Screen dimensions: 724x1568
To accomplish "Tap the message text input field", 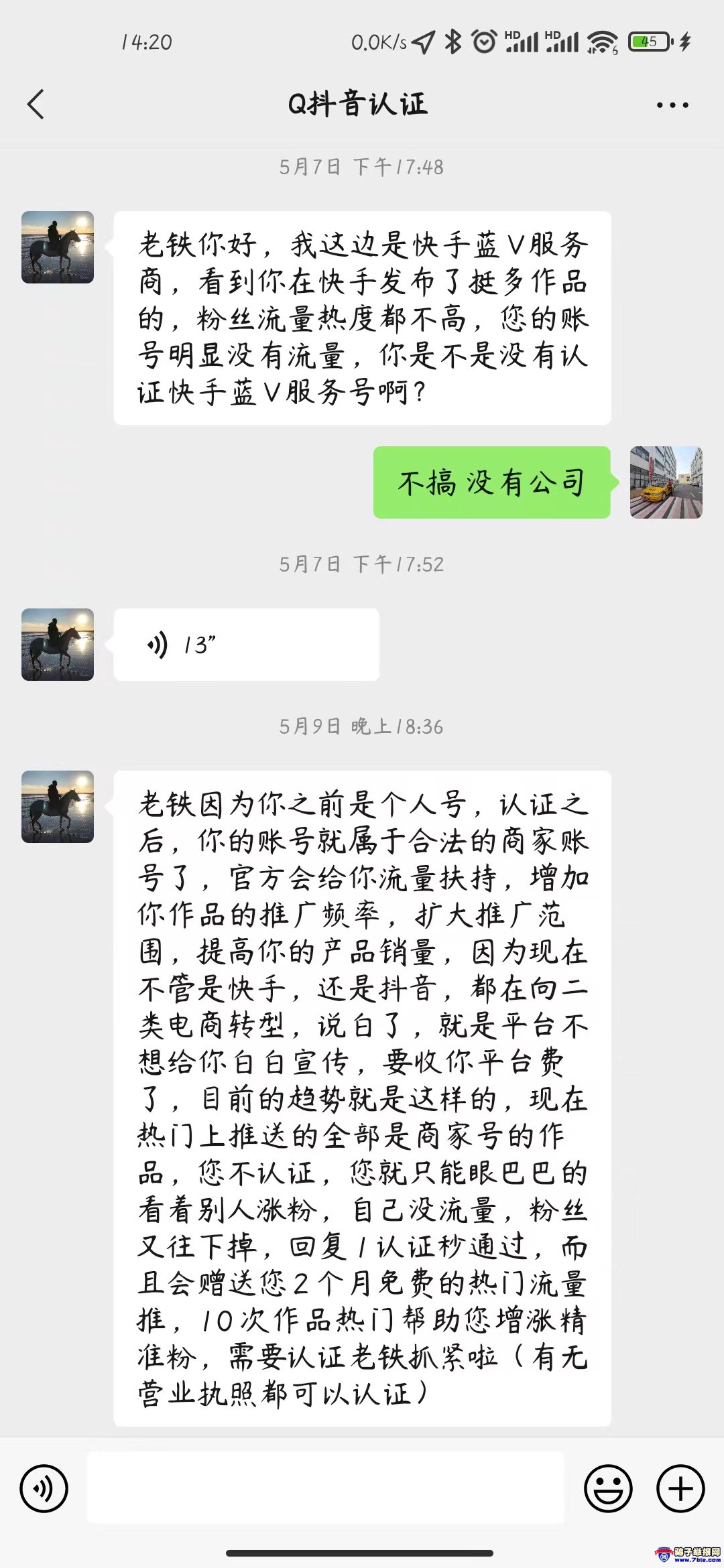I will pos(325,1488).
